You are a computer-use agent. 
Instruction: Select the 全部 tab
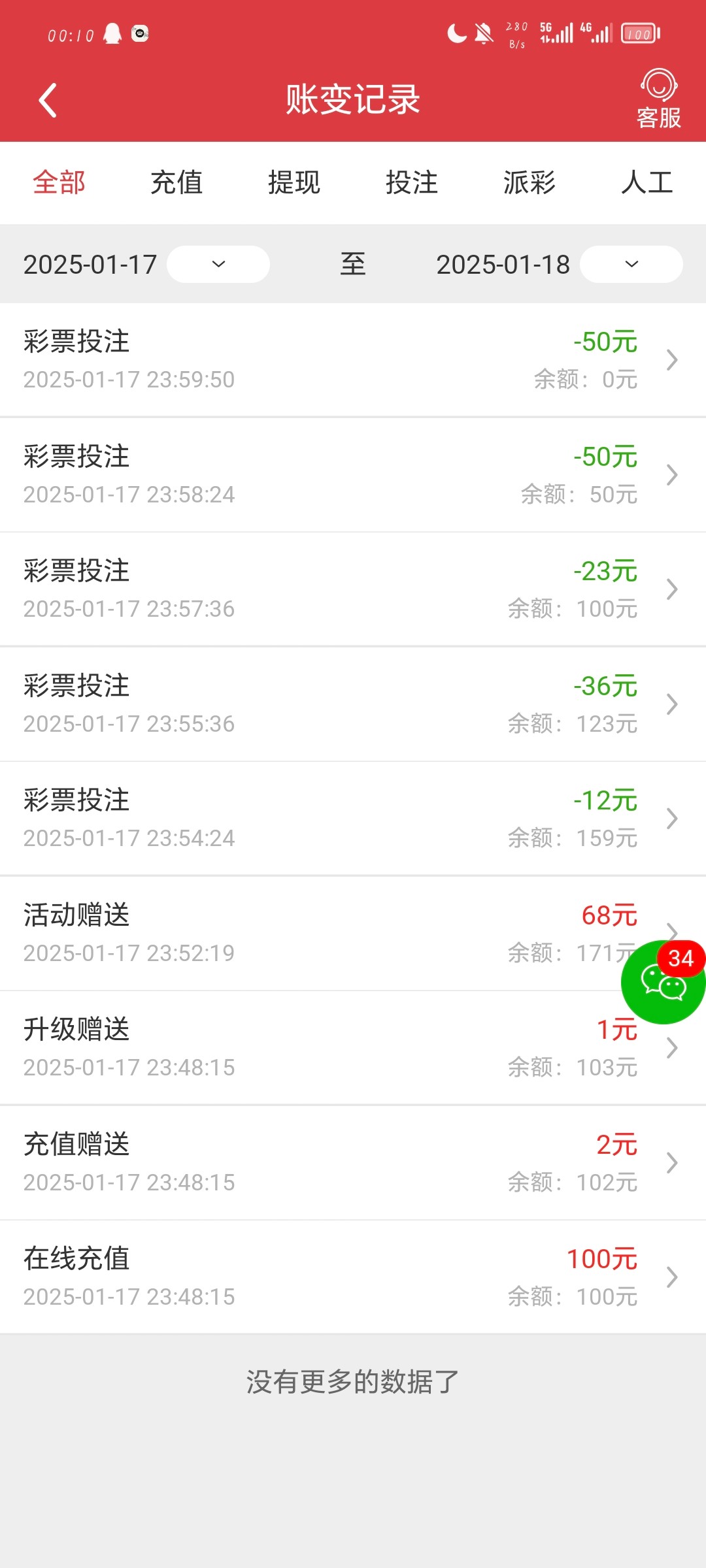pos(59,182)
